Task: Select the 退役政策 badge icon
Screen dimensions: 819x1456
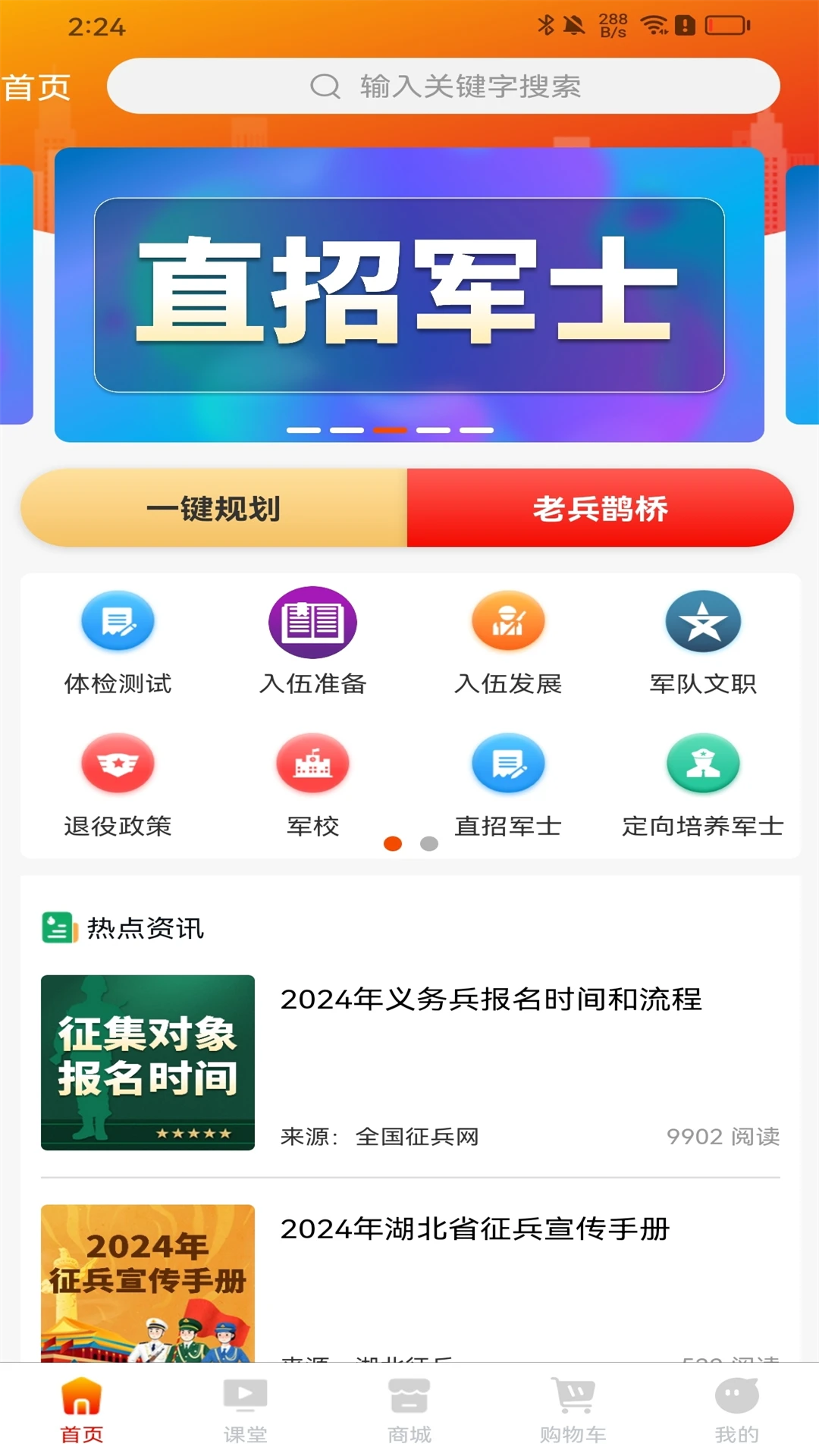Action: [x=118, y=764]
